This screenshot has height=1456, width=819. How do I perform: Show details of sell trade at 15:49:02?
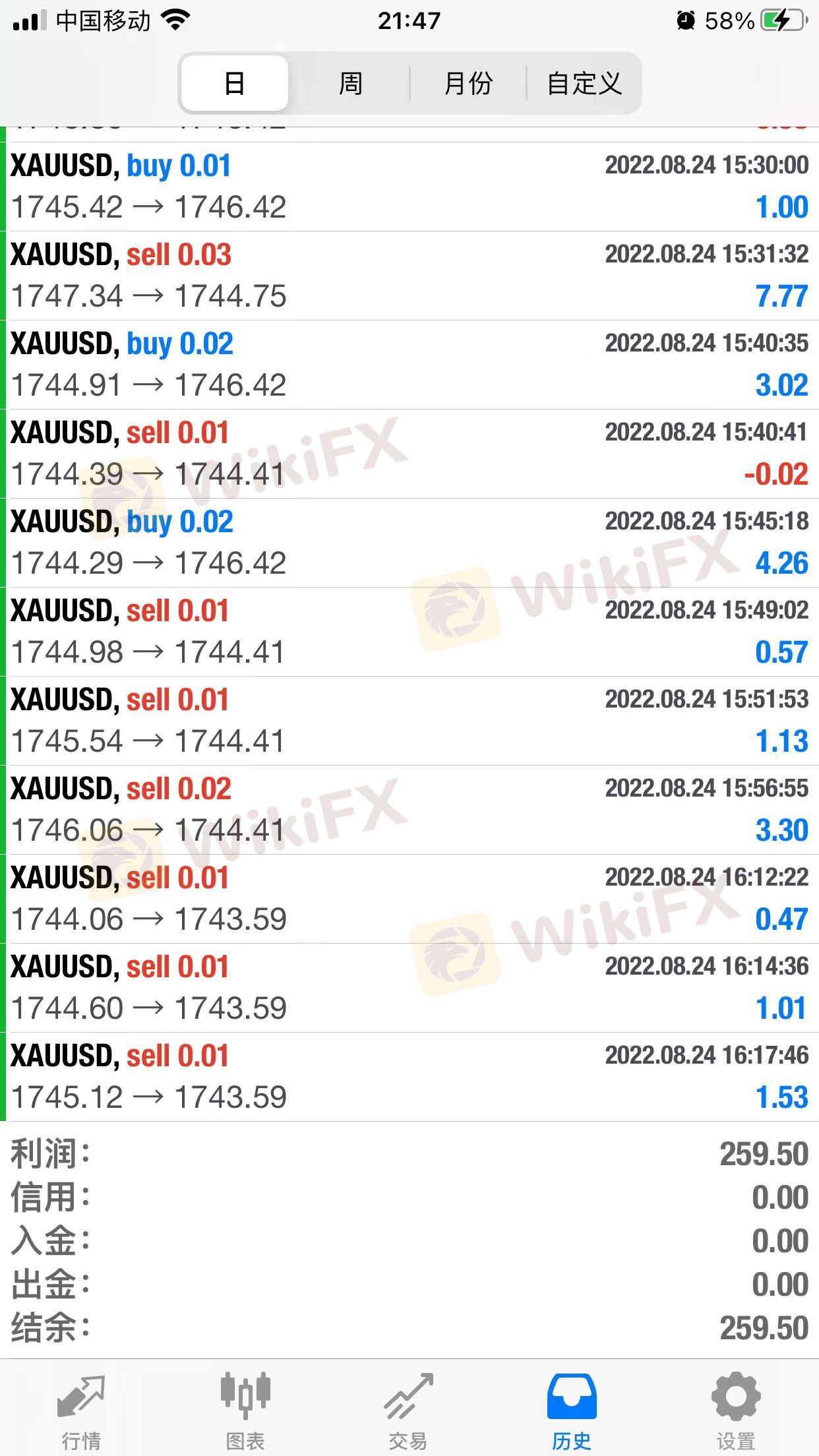[409, 632]
